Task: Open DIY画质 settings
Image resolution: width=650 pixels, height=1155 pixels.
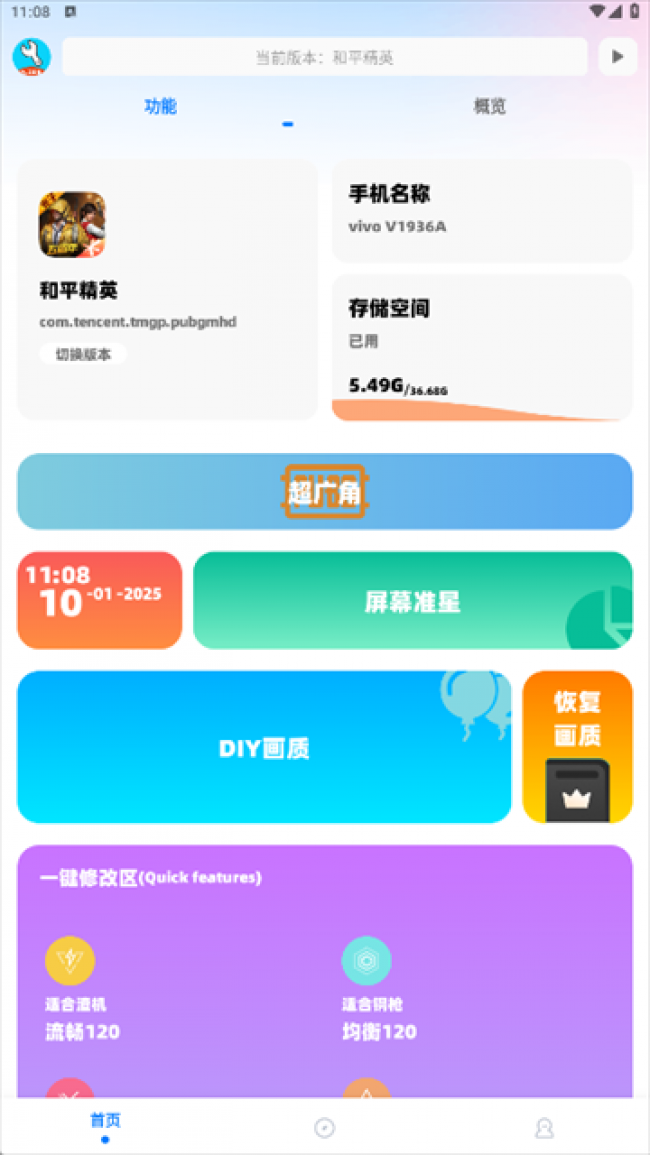Action: 264,748
